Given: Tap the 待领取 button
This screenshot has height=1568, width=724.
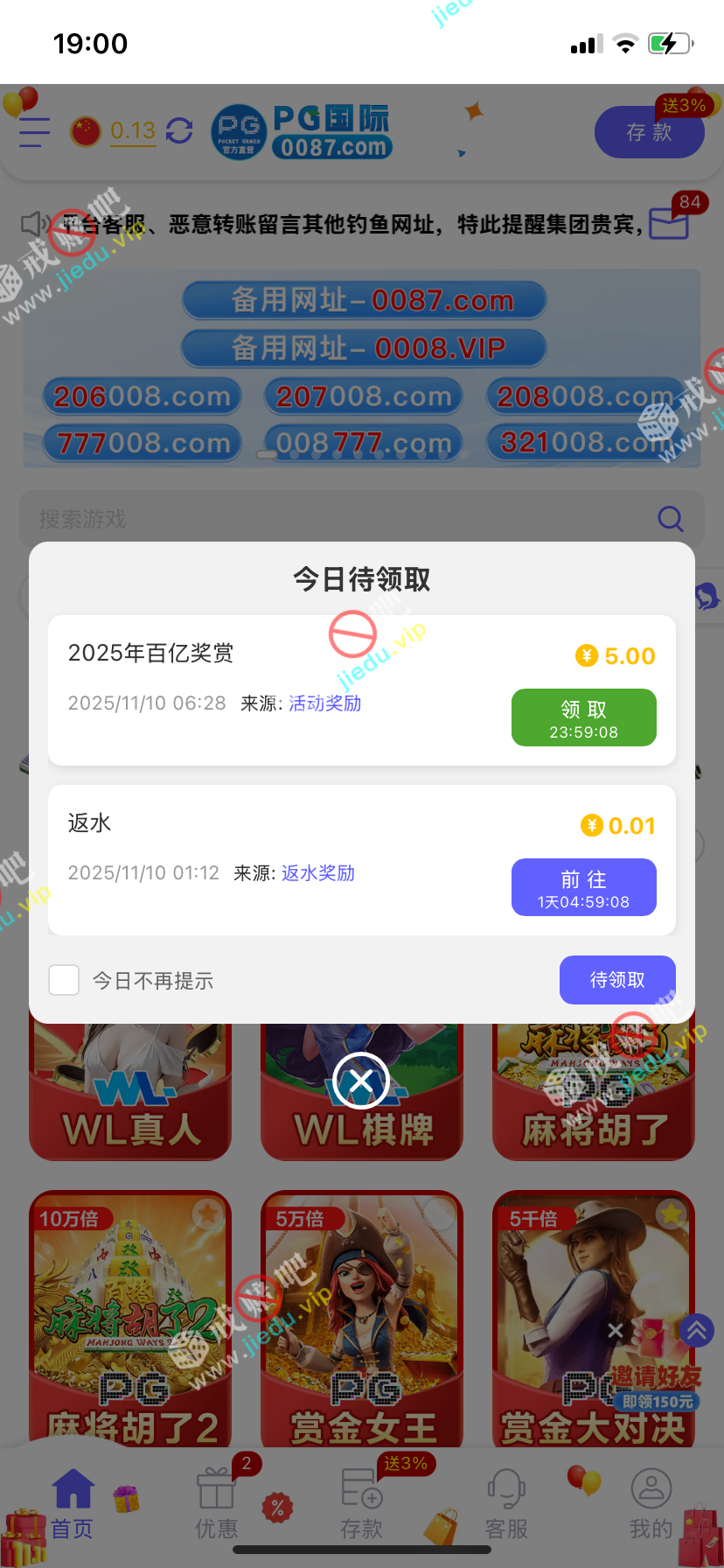Looking at the screenshot, I should pyautogui.click(x=617, y=980).
